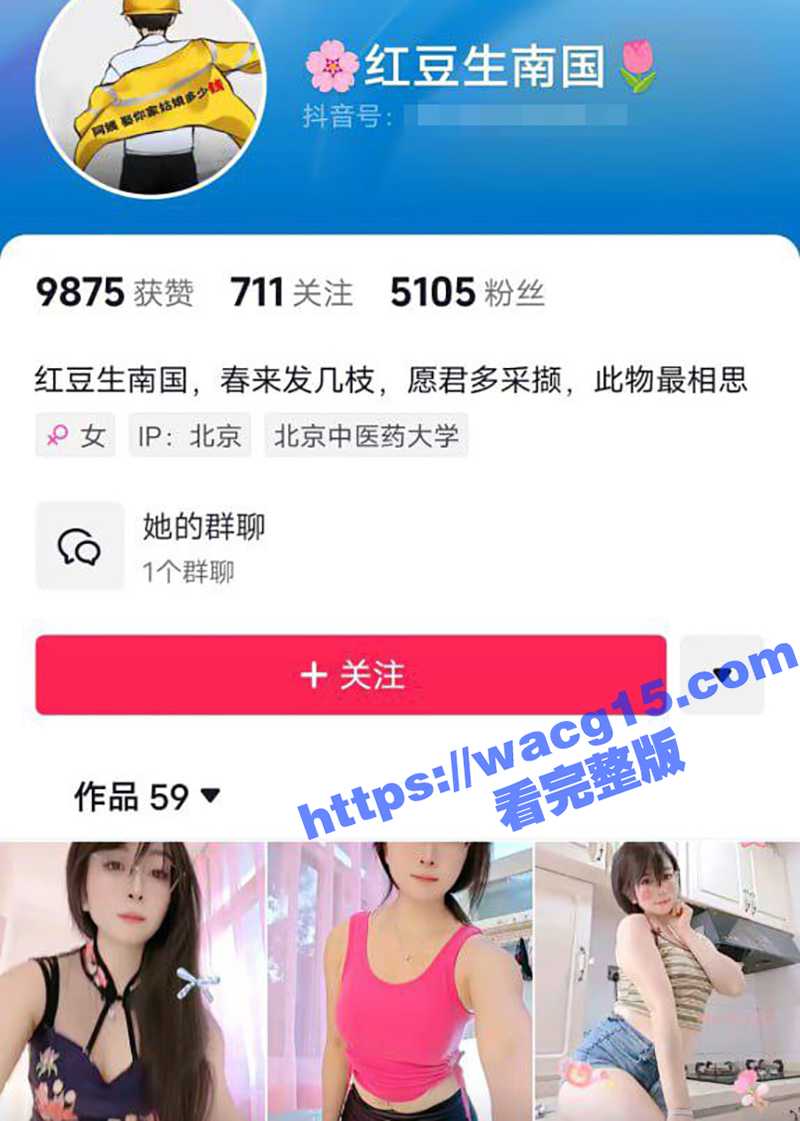Switch to the 作品 tab
This screenshot has height=1121, width=800.
click(110, 793)
